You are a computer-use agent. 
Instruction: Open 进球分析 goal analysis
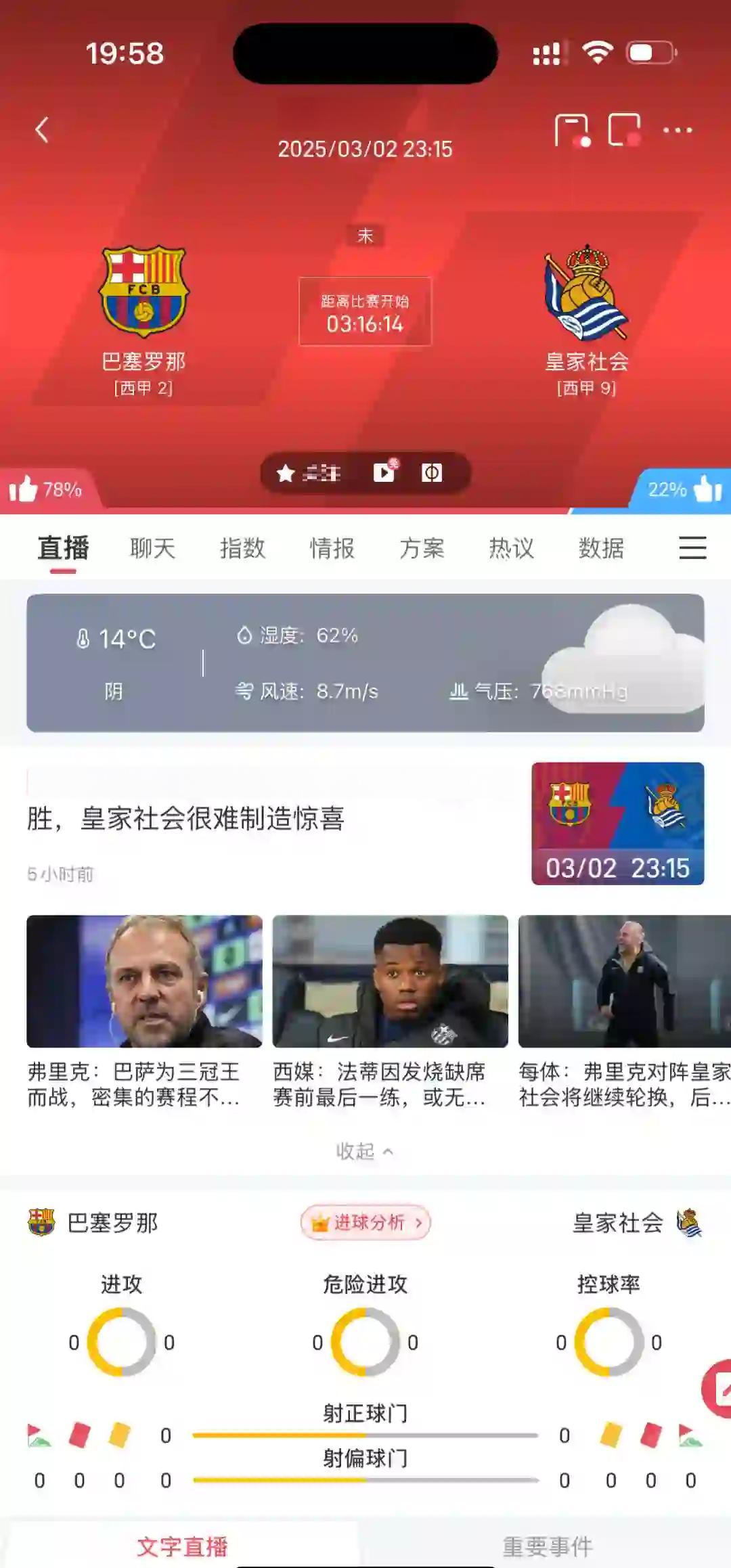(365, 1222)
